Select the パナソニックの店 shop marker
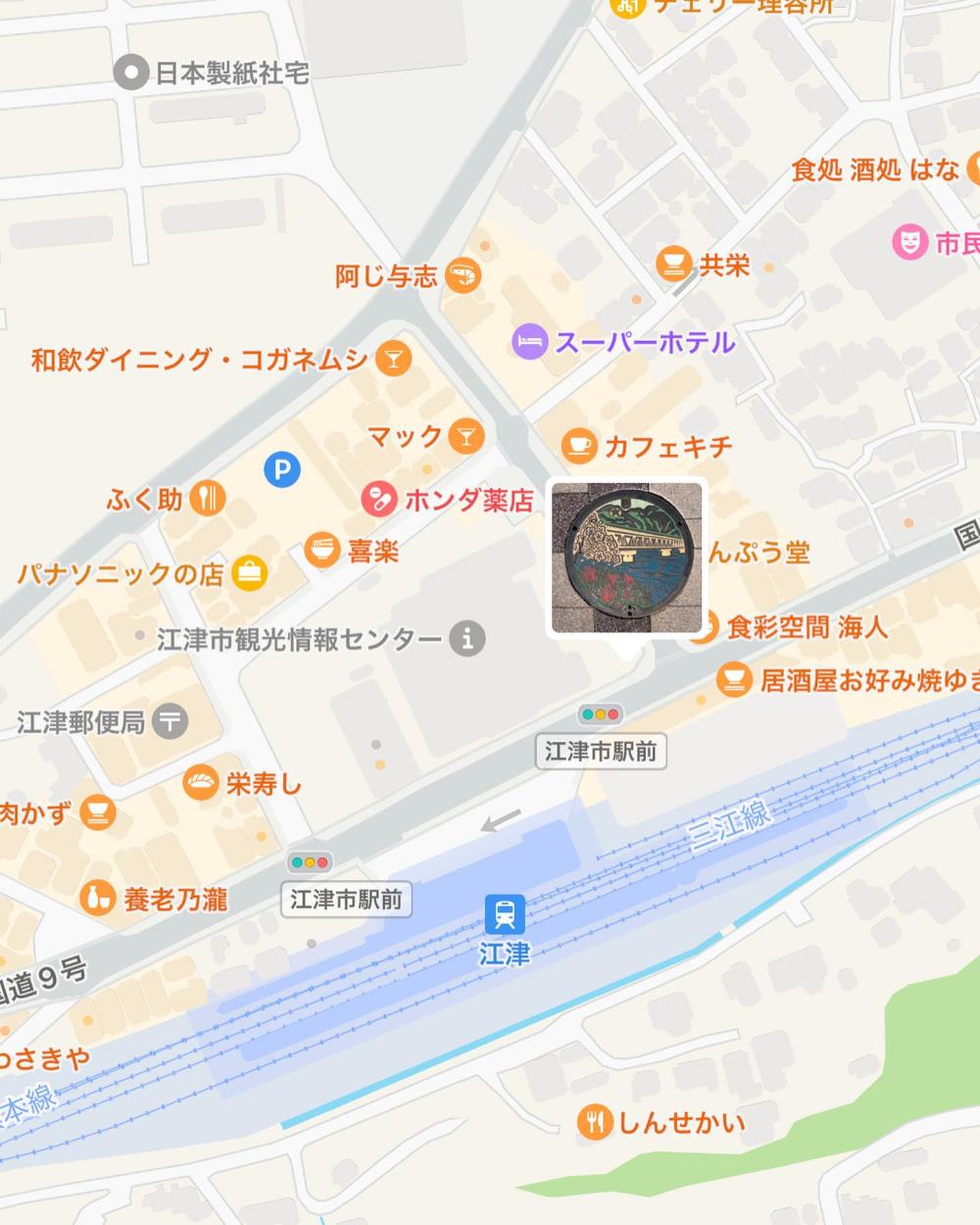Image resolution: width=980 pixels, height=1225 pixels. point(250,573)
